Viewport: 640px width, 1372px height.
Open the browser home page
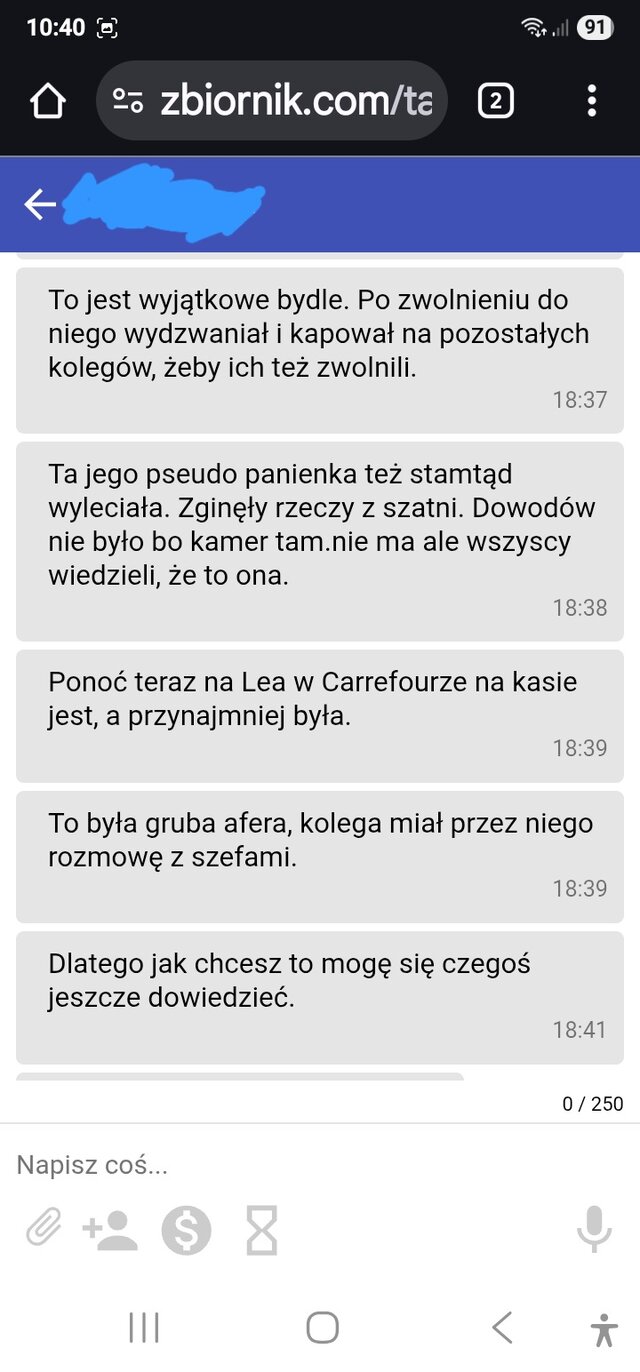pos(47,101)
